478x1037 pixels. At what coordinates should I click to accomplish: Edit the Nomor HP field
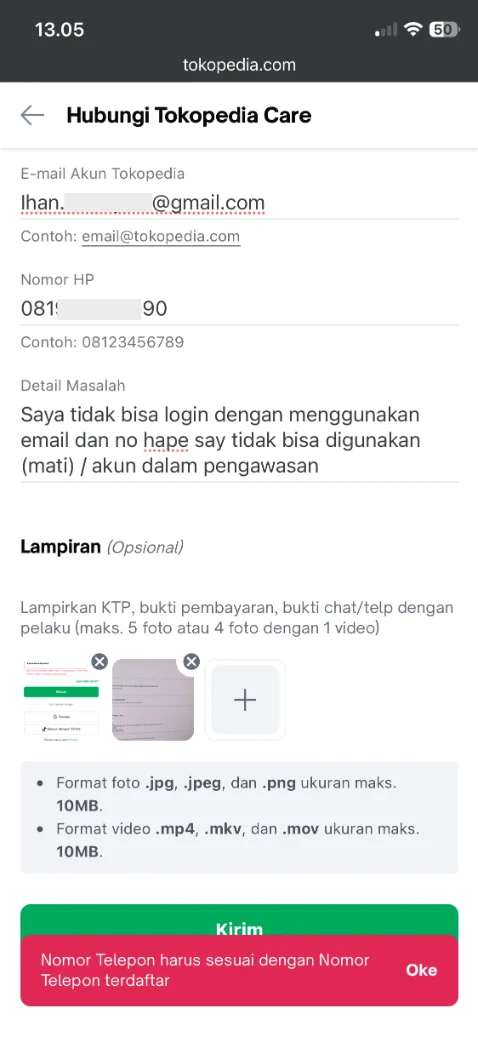click(239, 309)
